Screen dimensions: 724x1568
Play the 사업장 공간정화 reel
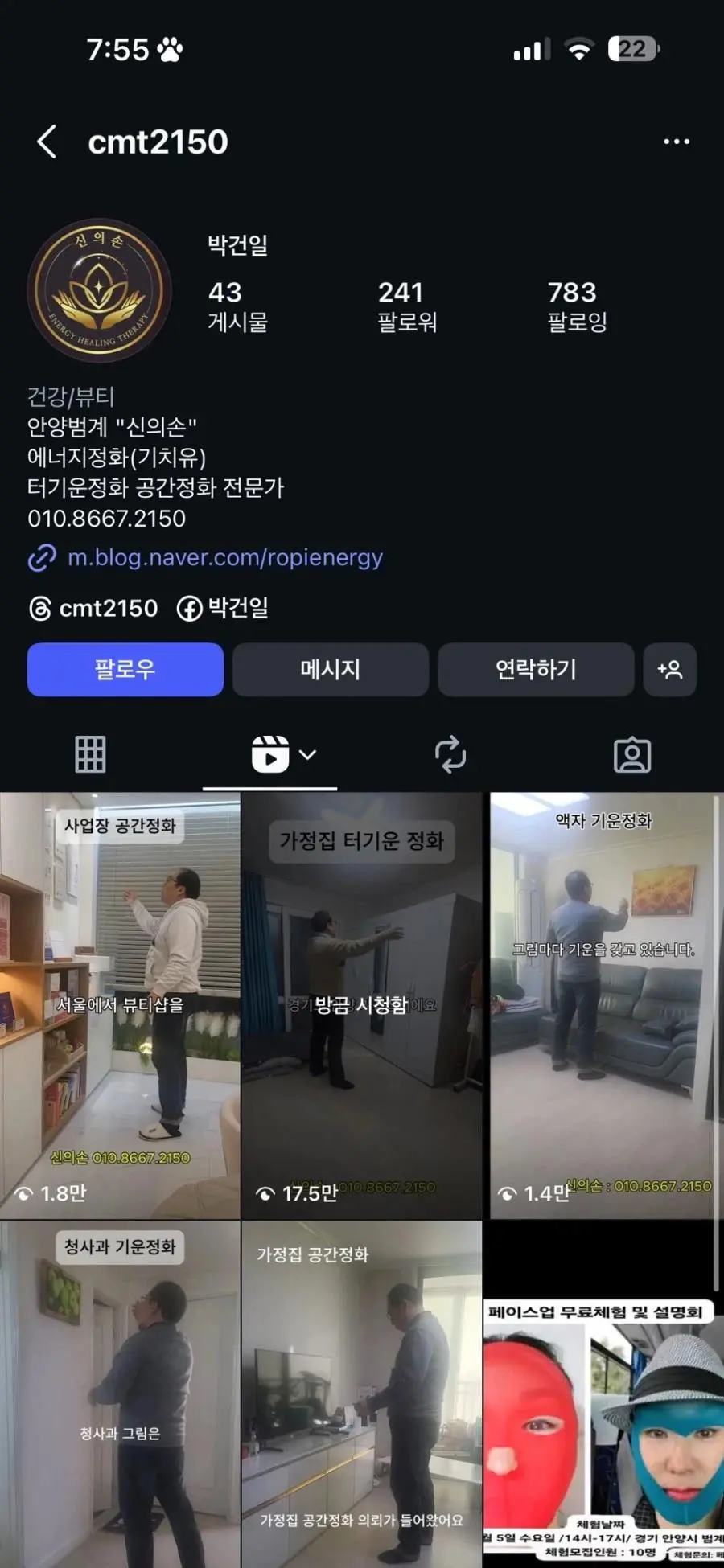(x=120, y=1005)
